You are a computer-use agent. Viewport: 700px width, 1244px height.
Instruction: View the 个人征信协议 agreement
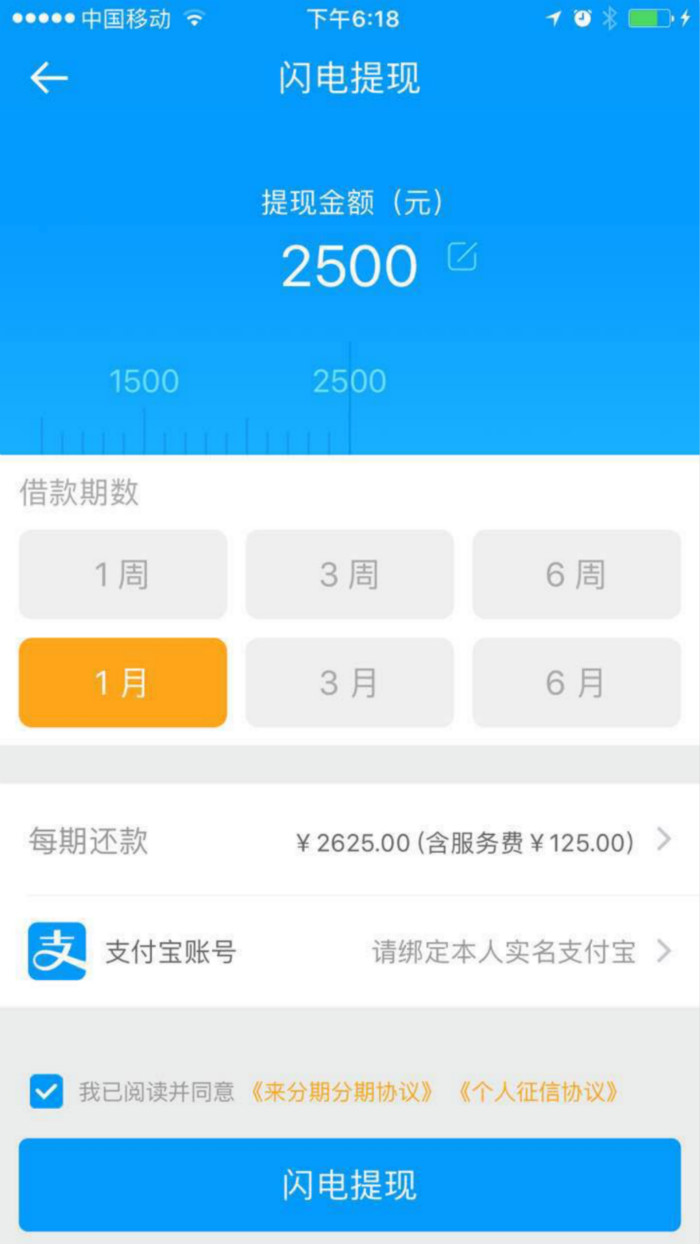(538, 1091)
